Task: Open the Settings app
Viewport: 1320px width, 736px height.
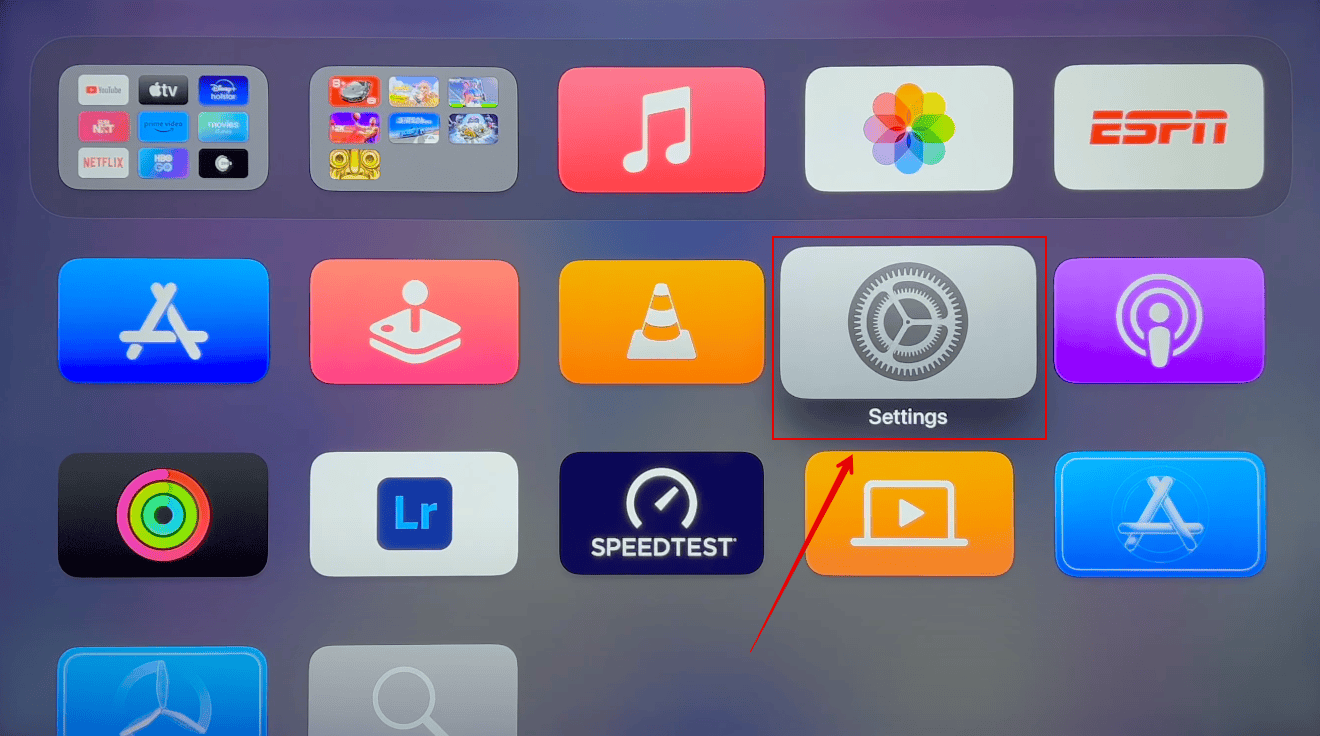Action: click(907, 322)
